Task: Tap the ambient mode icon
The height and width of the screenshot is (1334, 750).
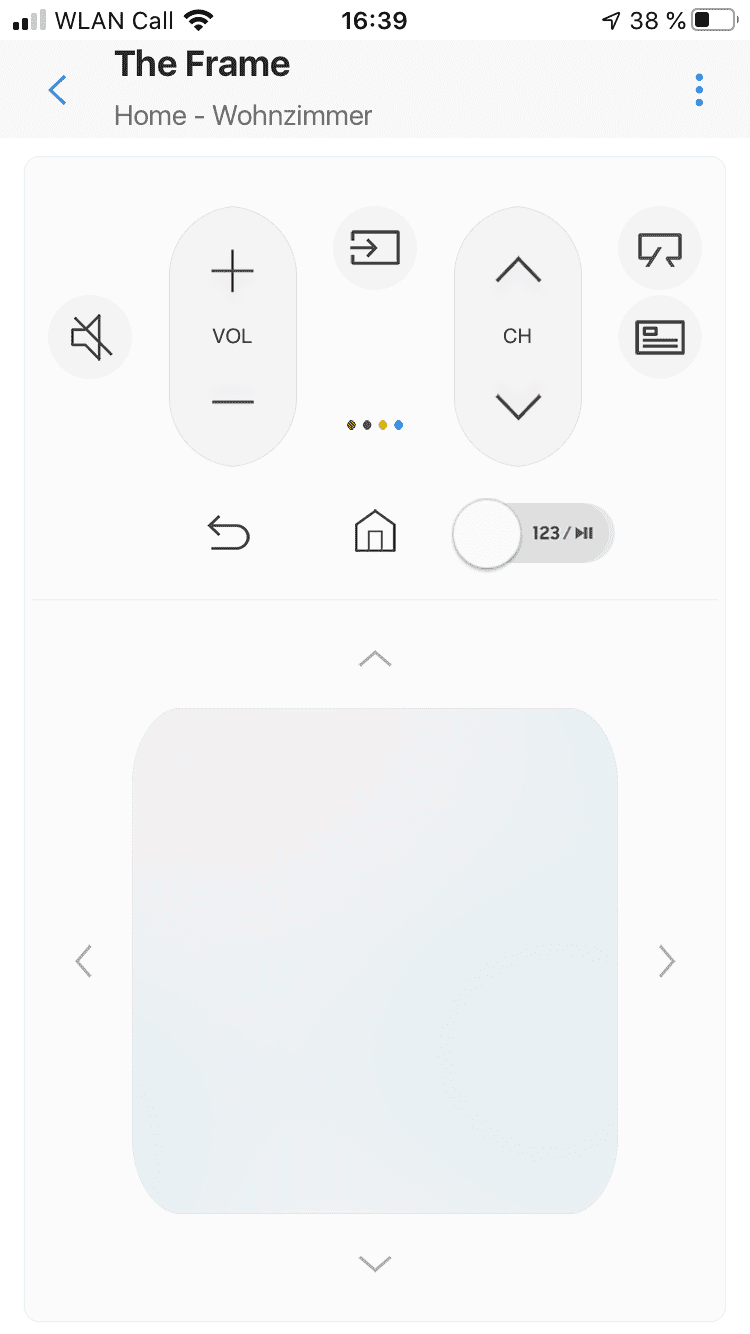Action: 660,248
